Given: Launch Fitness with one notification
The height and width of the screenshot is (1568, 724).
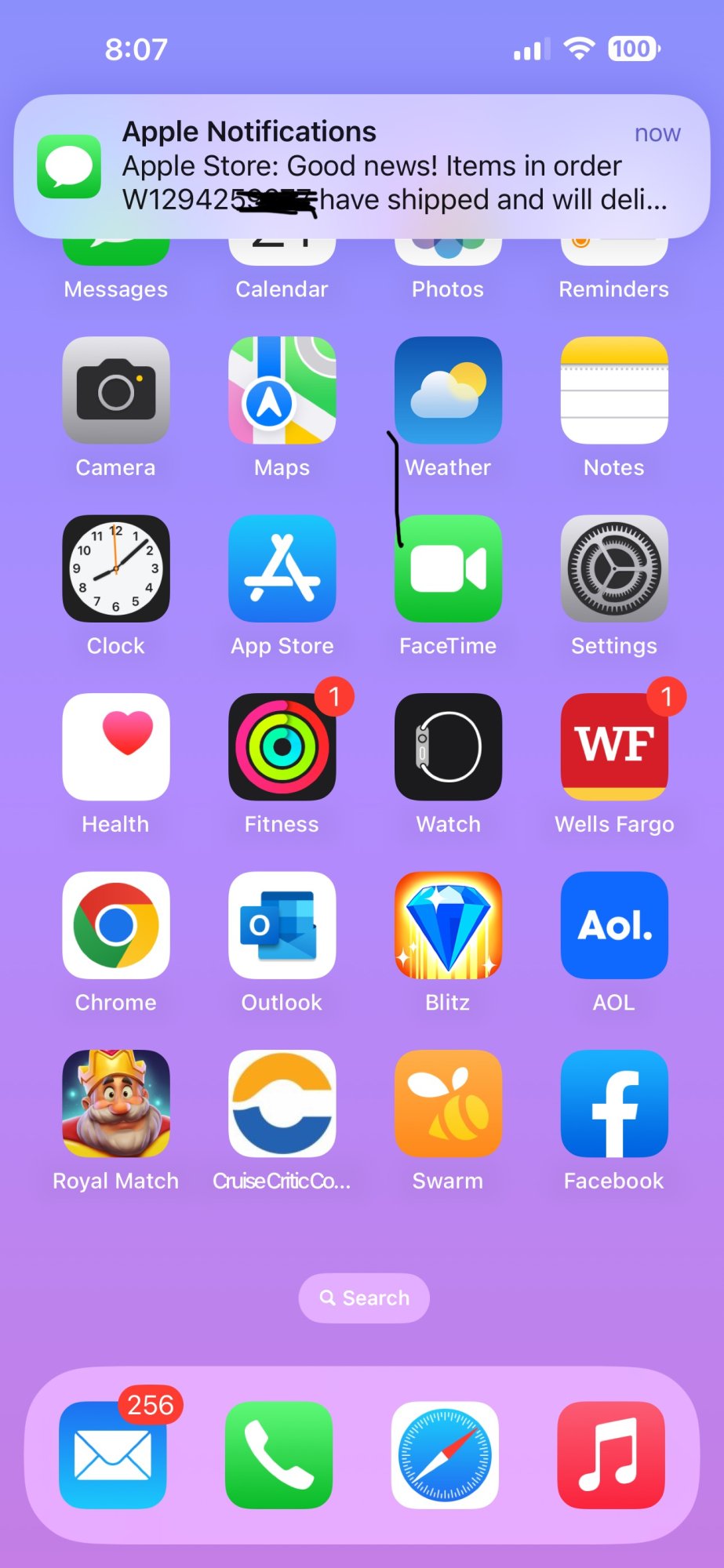Looking at the screenshot, I should (282, 746).
